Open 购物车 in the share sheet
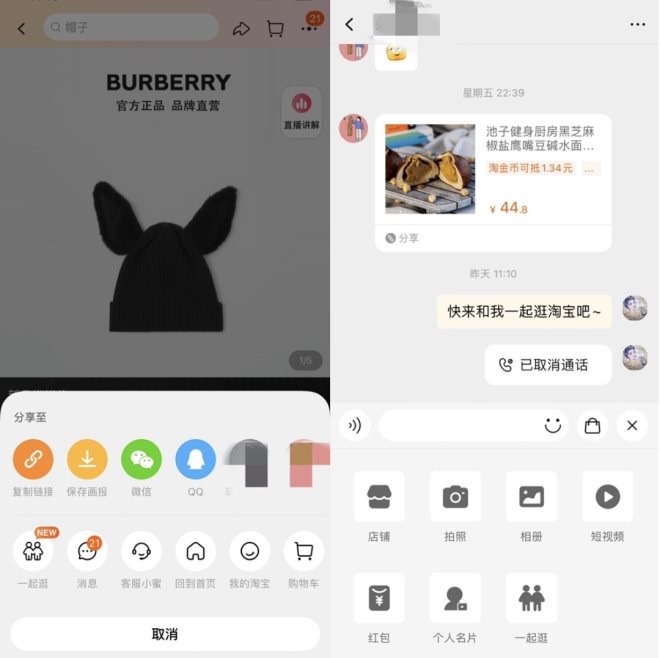 pos(303,551)
